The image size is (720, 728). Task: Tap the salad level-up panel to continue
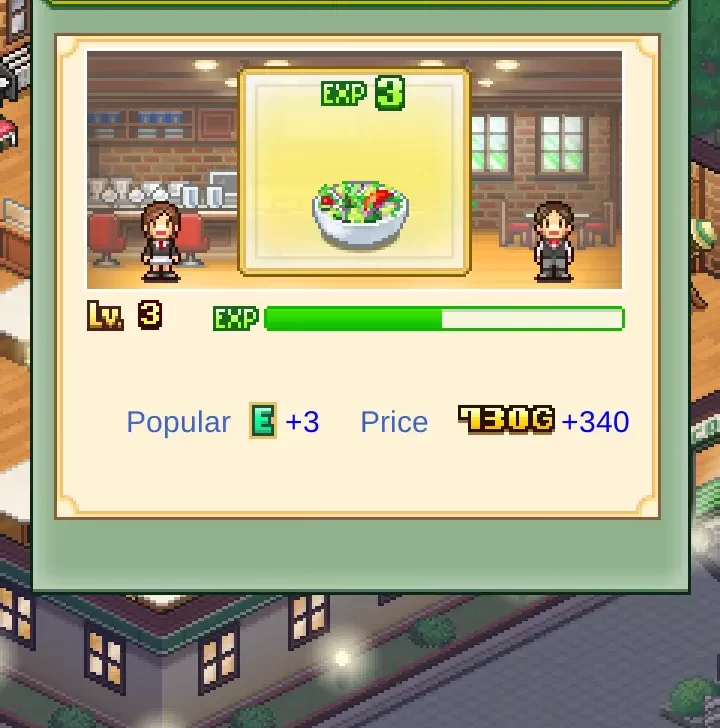coord(357,277)
